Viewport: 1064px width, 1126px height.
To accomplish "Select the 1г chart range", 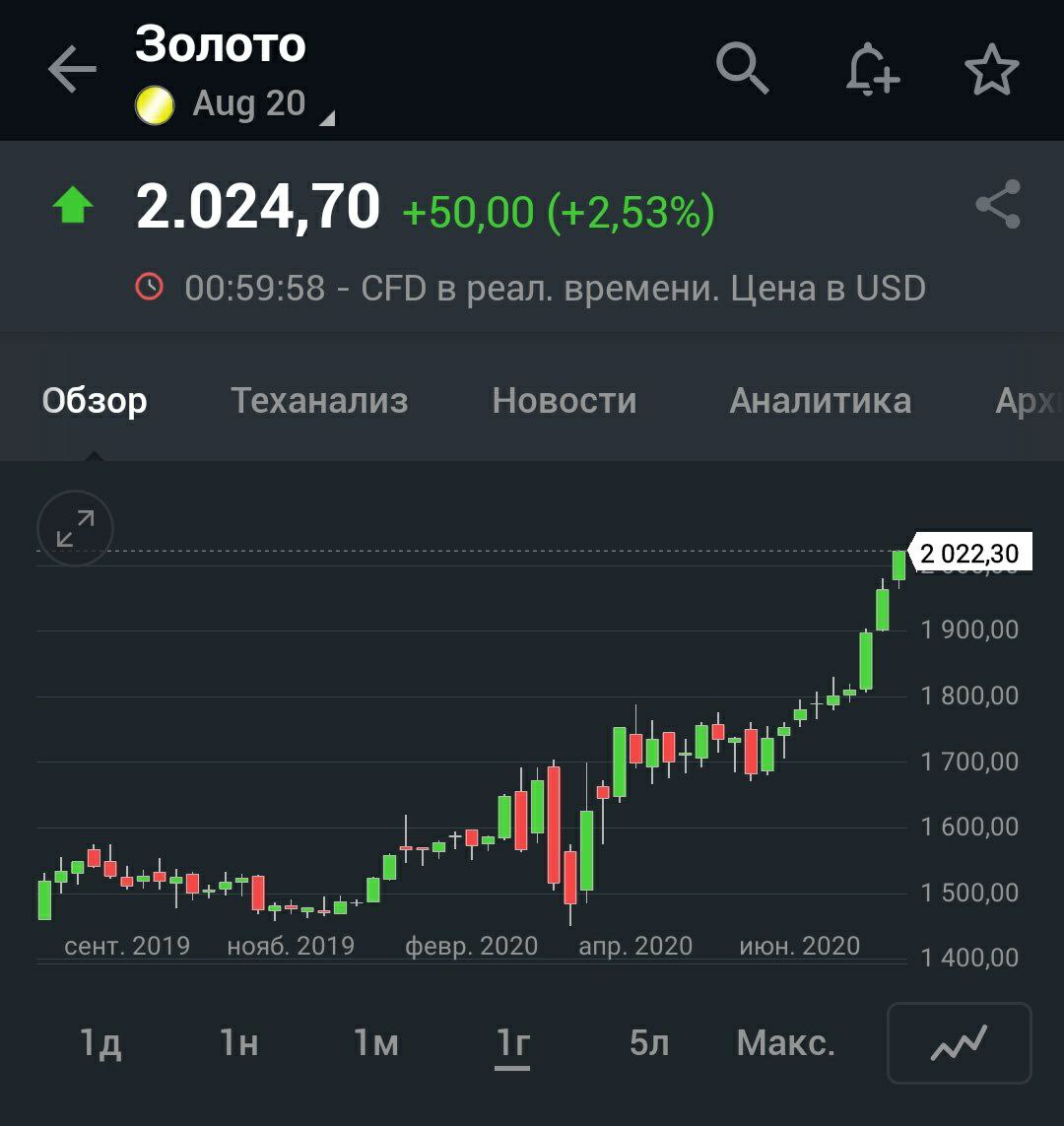I will 512,1042.
